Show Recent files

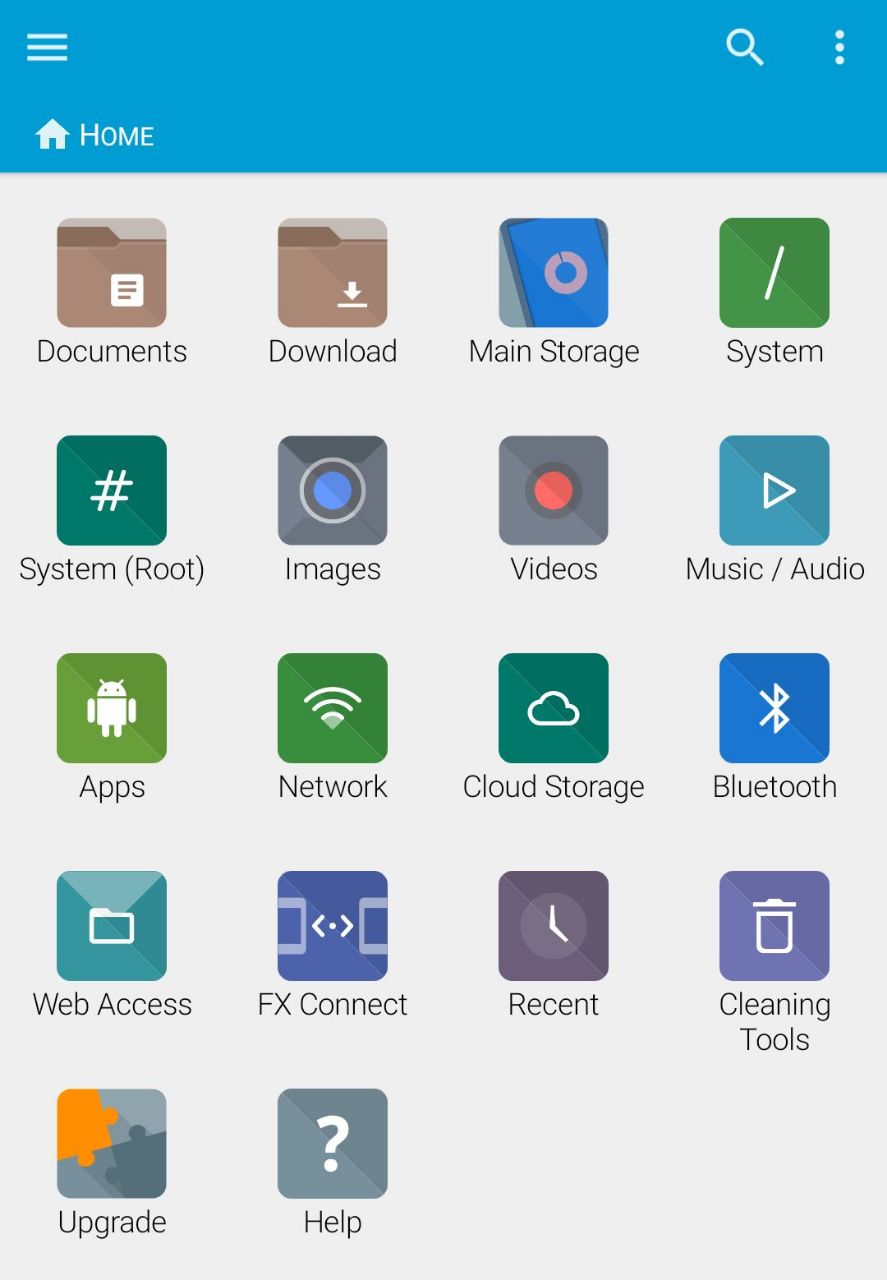554,926
